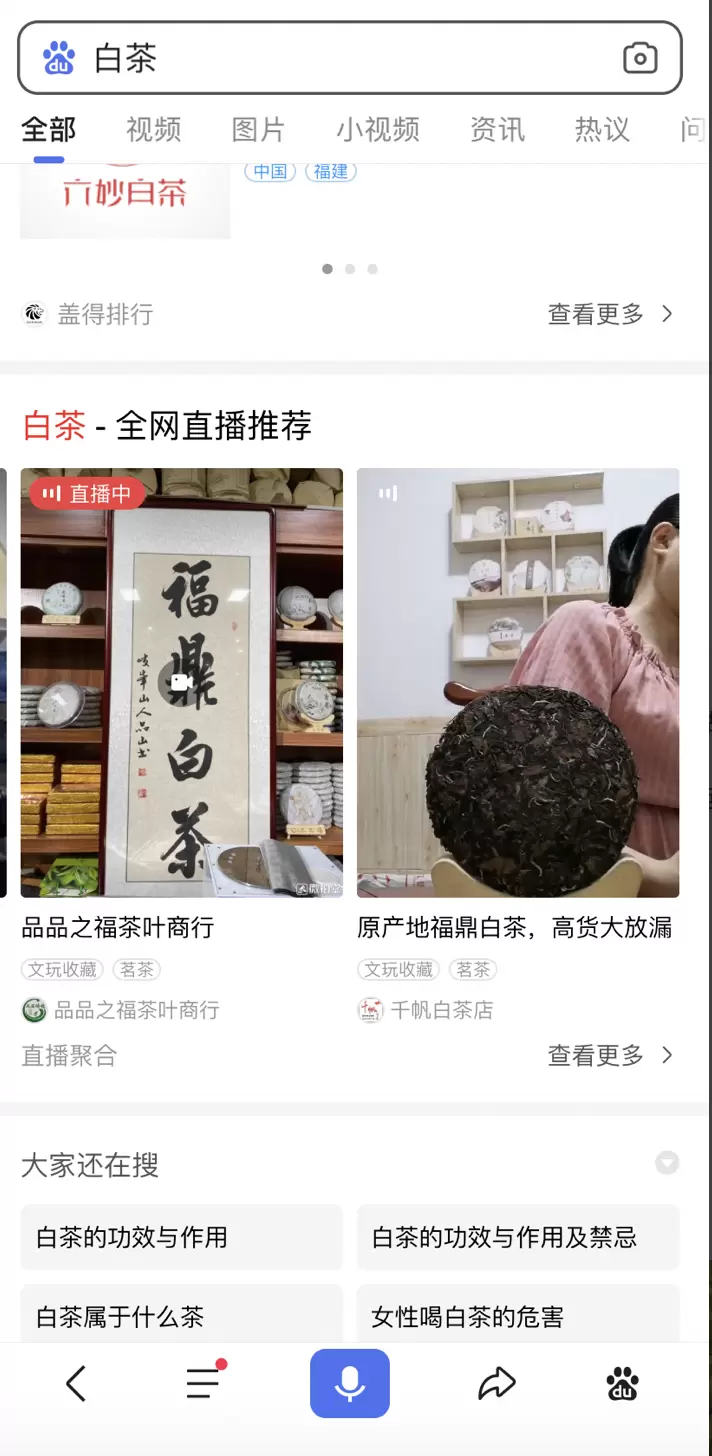Search 女性喝白茶的危害

pos(518,1316)
